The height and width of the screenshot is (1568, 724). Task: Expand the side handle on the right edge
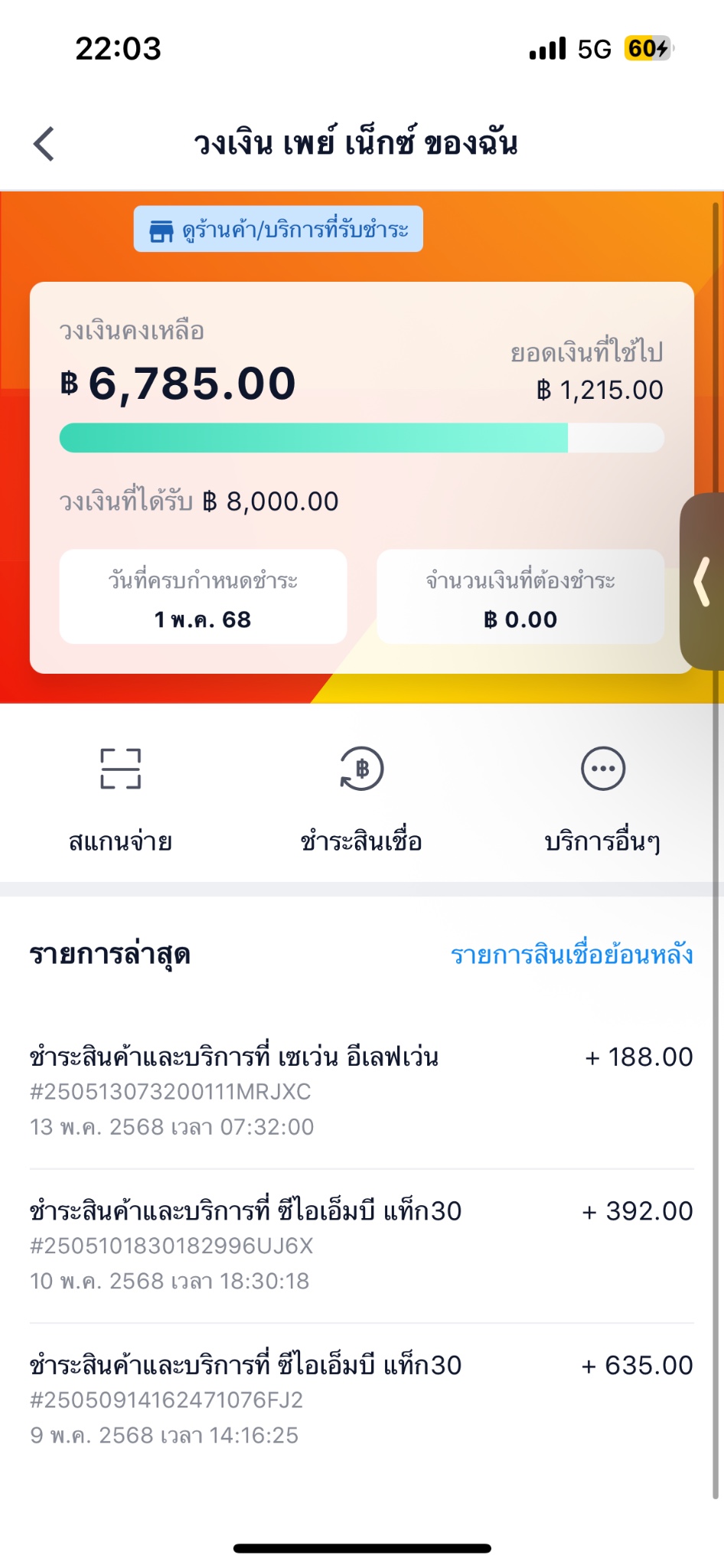[x=702, y=582]
